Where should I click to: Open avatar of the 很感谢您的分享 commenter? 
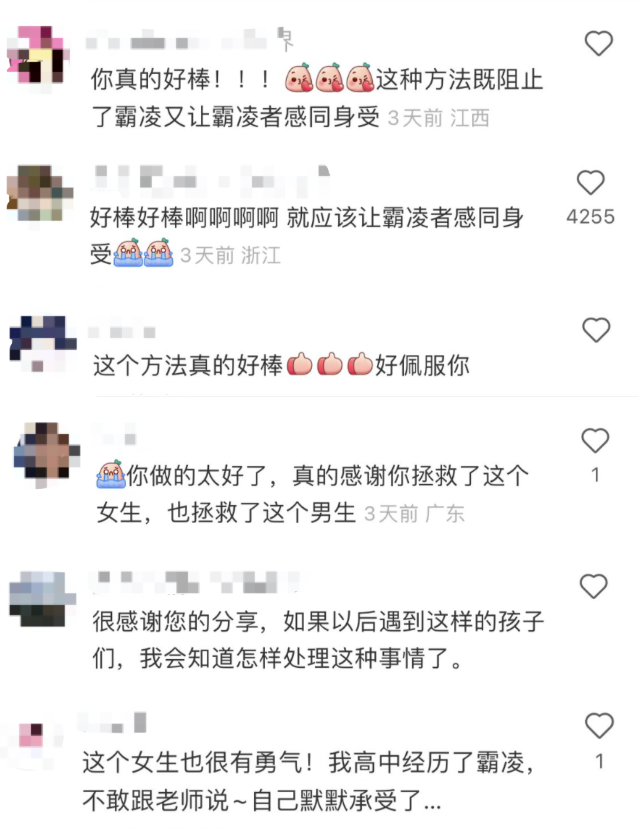click(x=43, y=598)
